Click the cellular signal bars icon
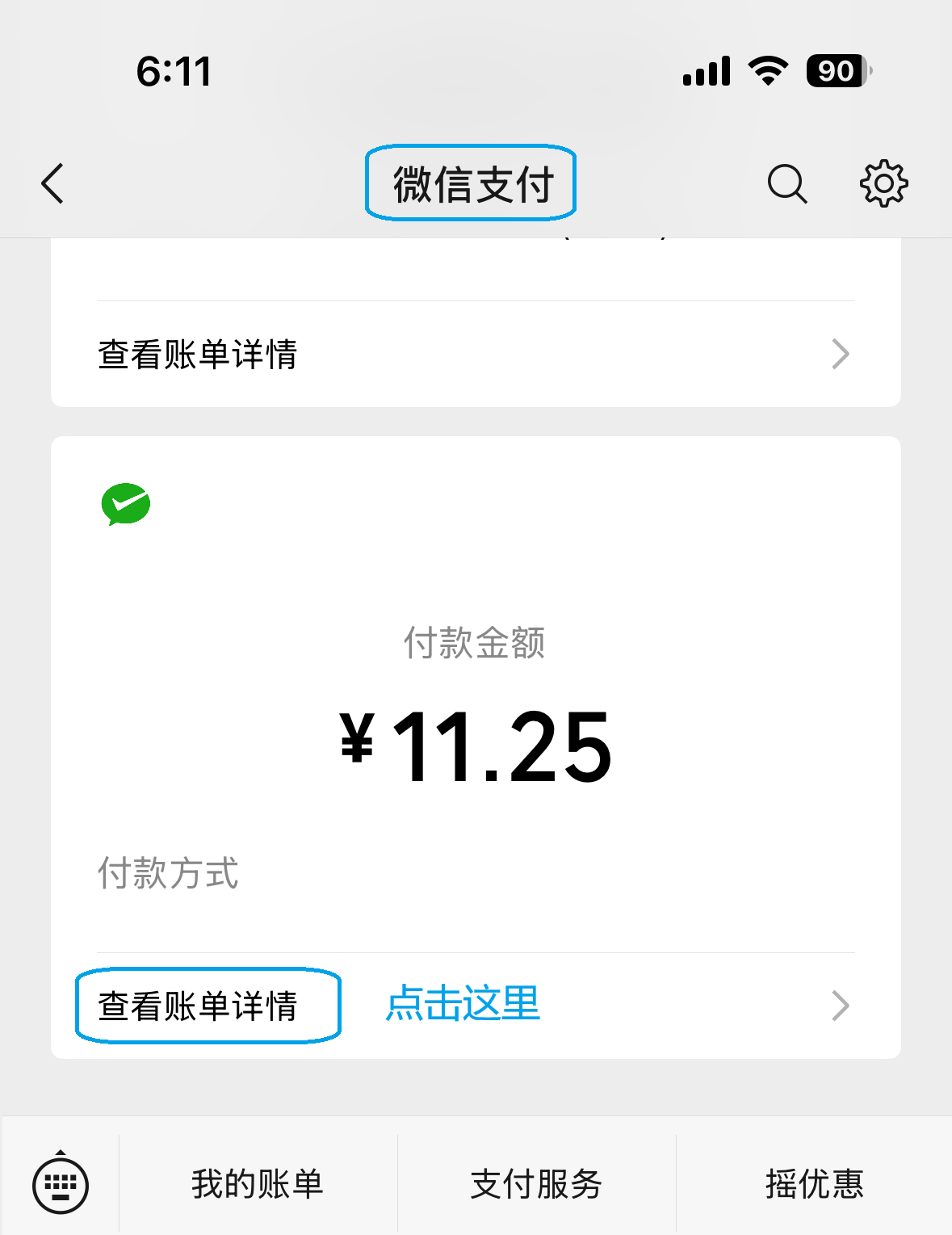 [707, 72]
